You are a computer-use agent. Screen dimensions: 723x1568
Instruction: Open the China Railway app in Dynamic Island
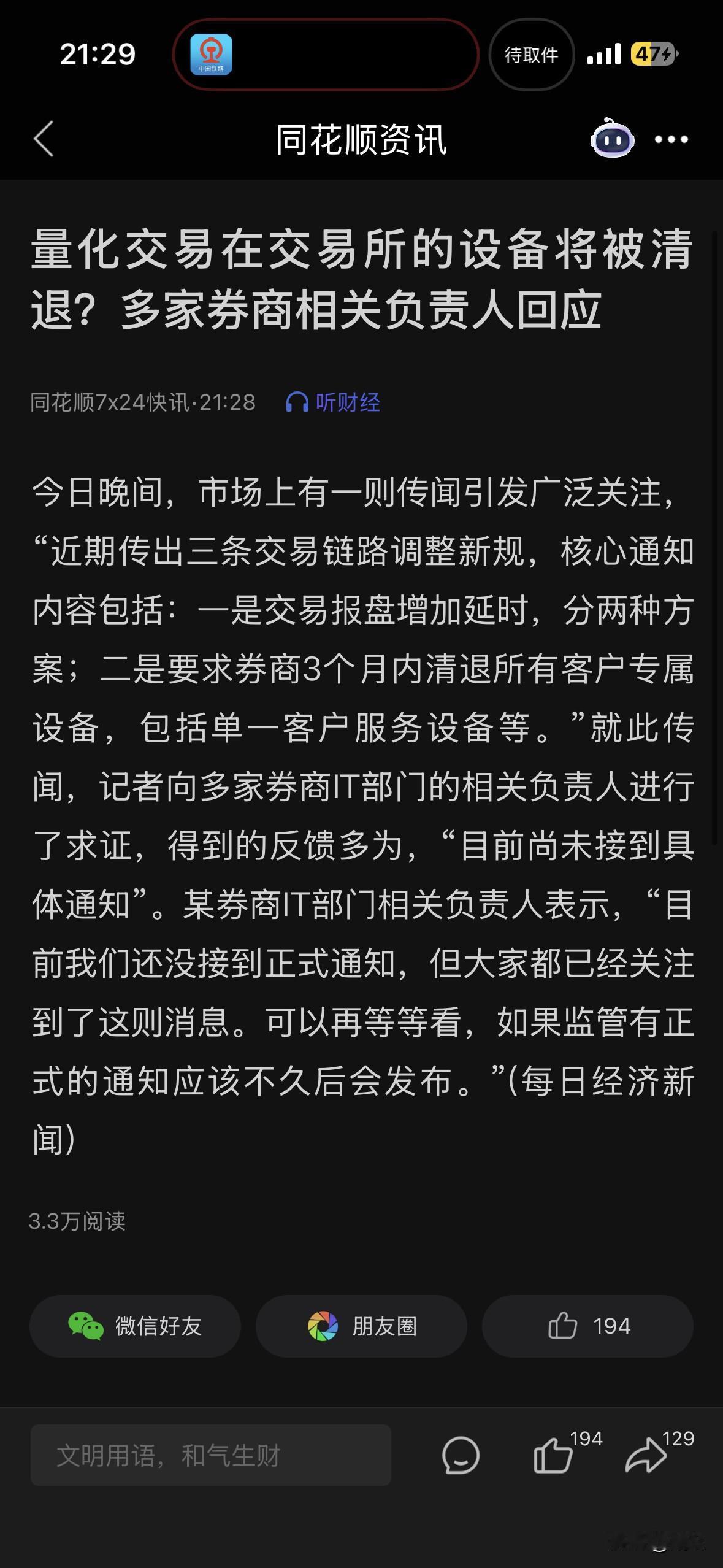(x=211, y=55)
